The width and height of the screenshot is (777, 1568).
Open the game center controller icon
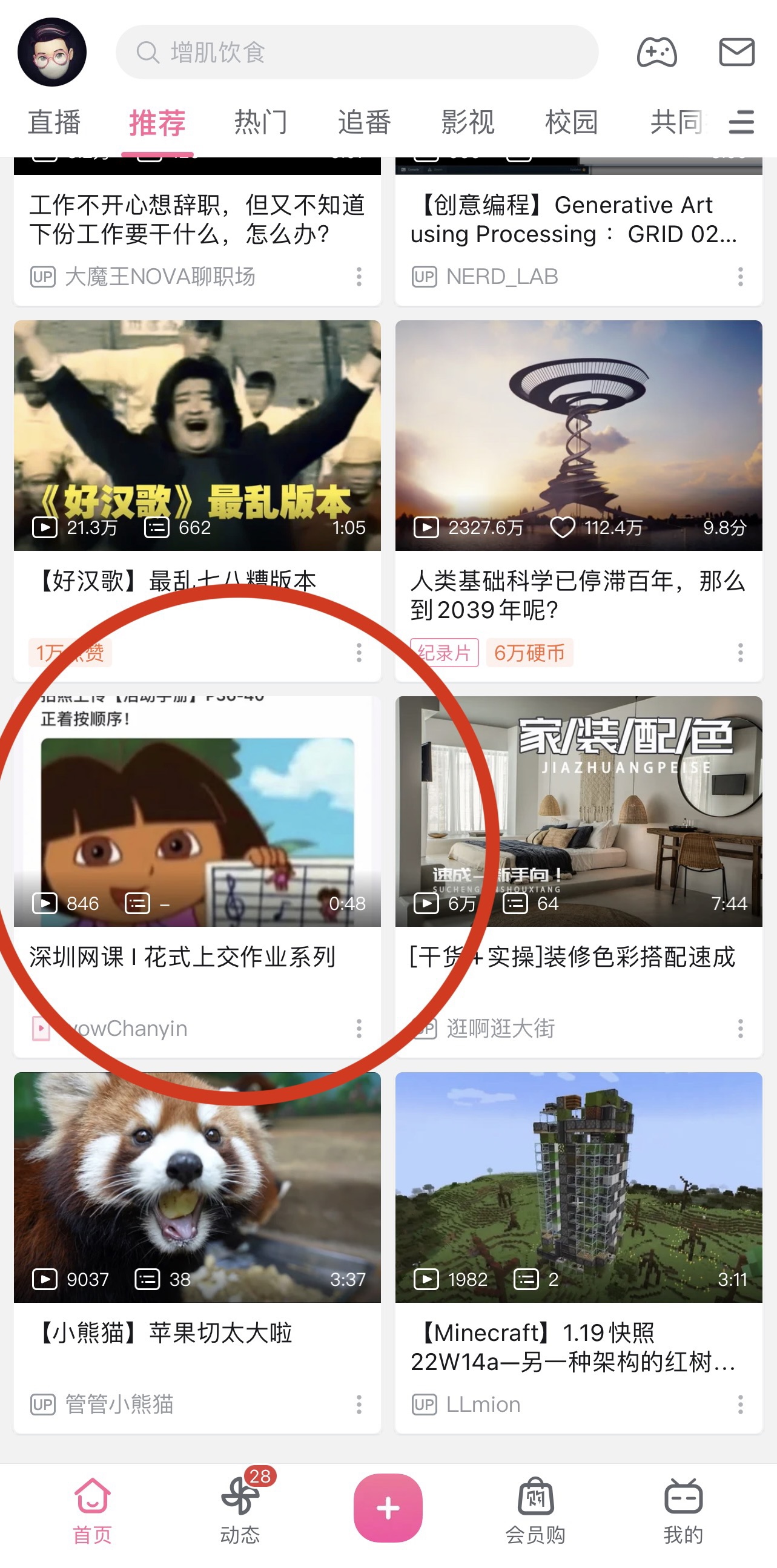pos(656,52)
